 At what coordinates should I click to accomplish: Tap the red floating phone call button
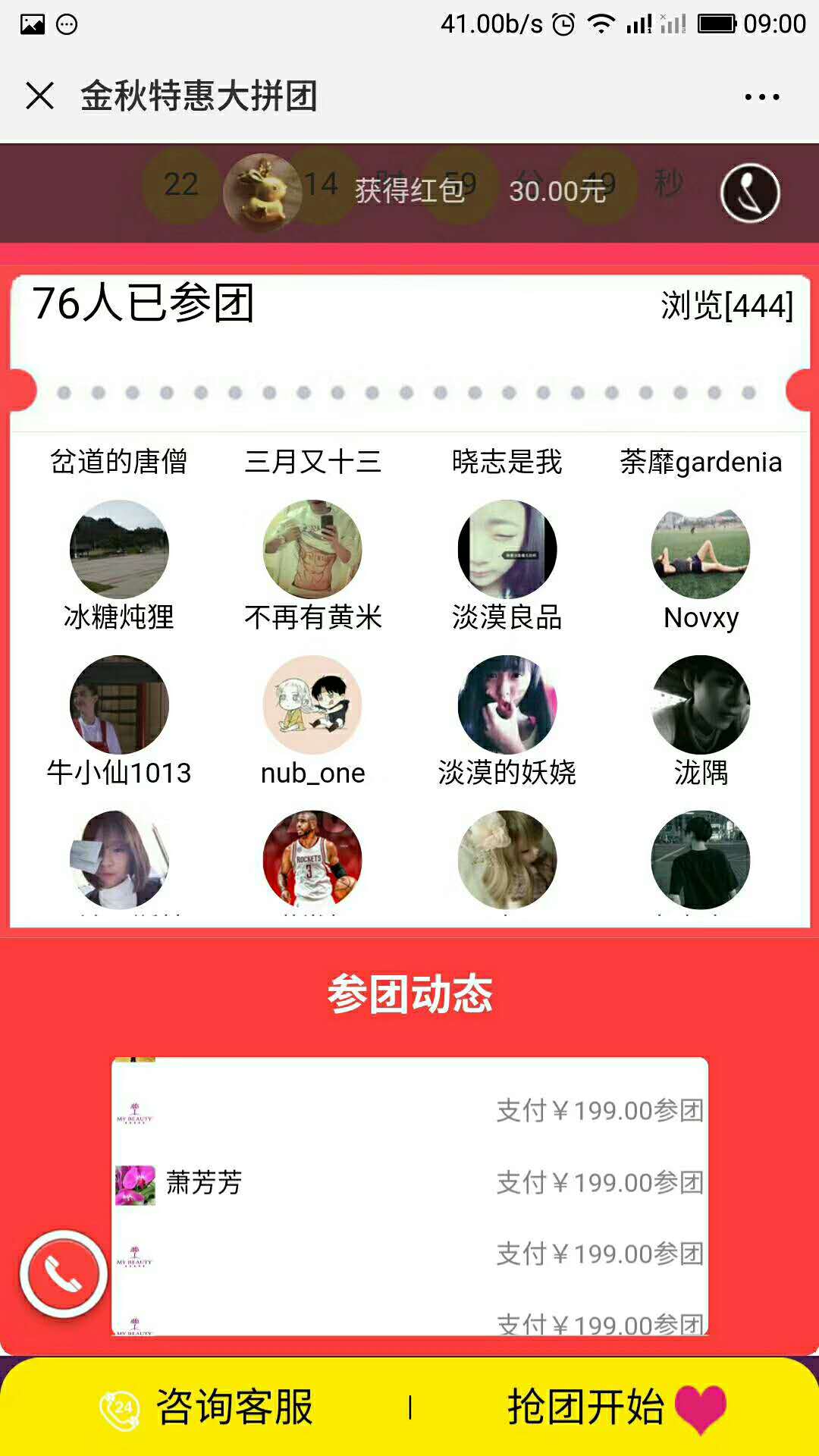point(64,1274)
